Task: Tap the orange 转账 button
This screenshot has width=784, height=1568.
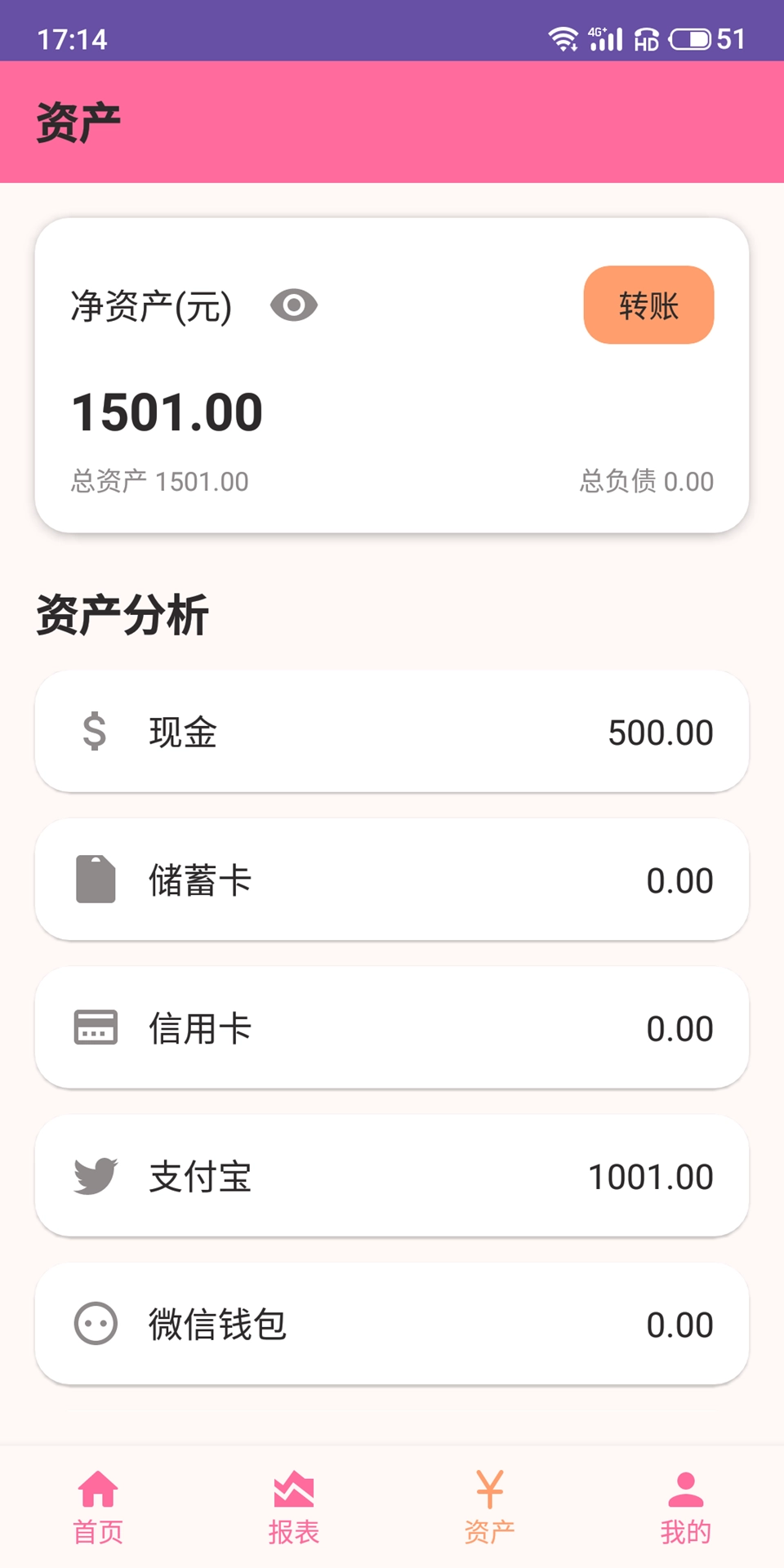Action: point(648,305)
